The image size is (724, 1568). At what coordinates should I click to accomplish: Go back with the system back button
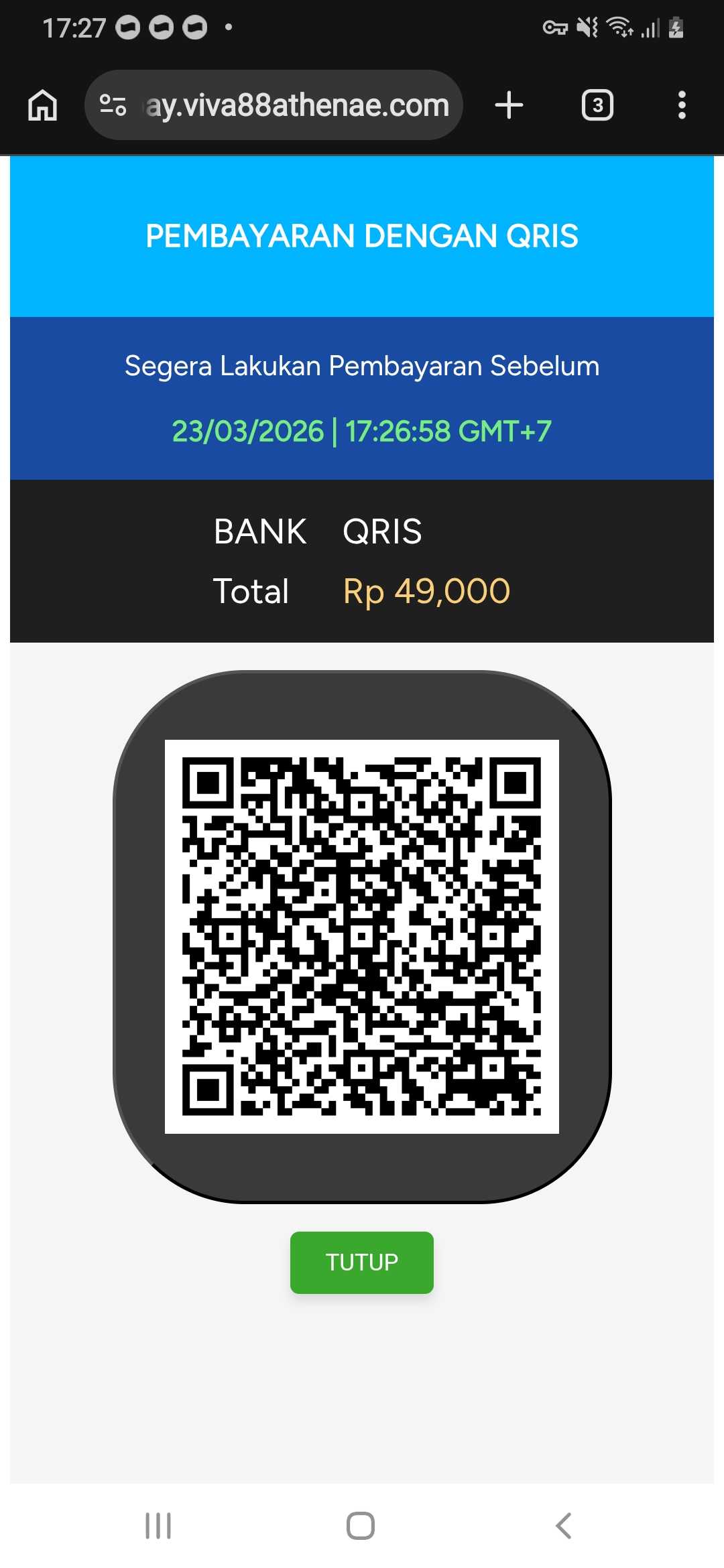564,1526
